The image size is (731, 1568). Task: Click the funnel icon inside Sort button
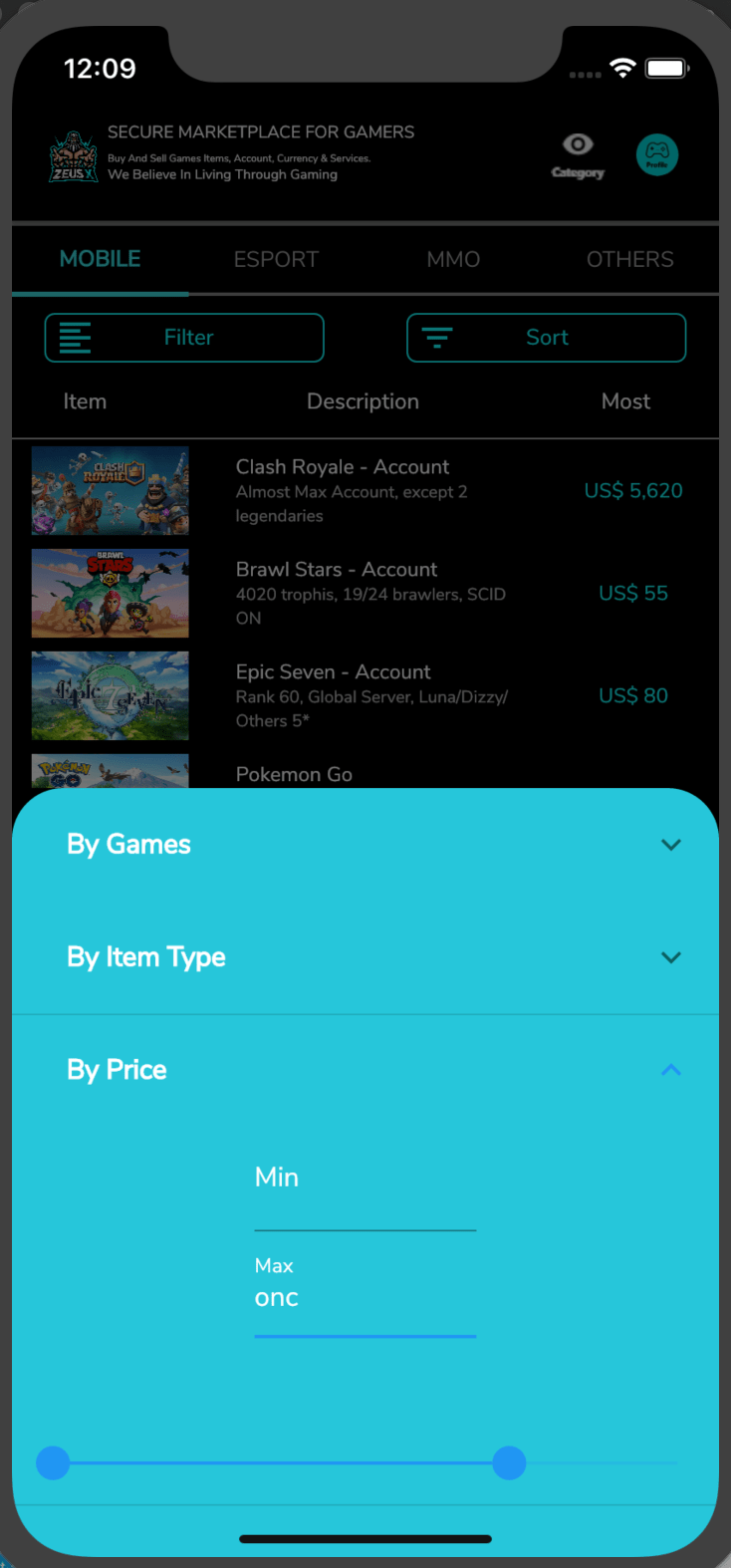pos(436,337)
